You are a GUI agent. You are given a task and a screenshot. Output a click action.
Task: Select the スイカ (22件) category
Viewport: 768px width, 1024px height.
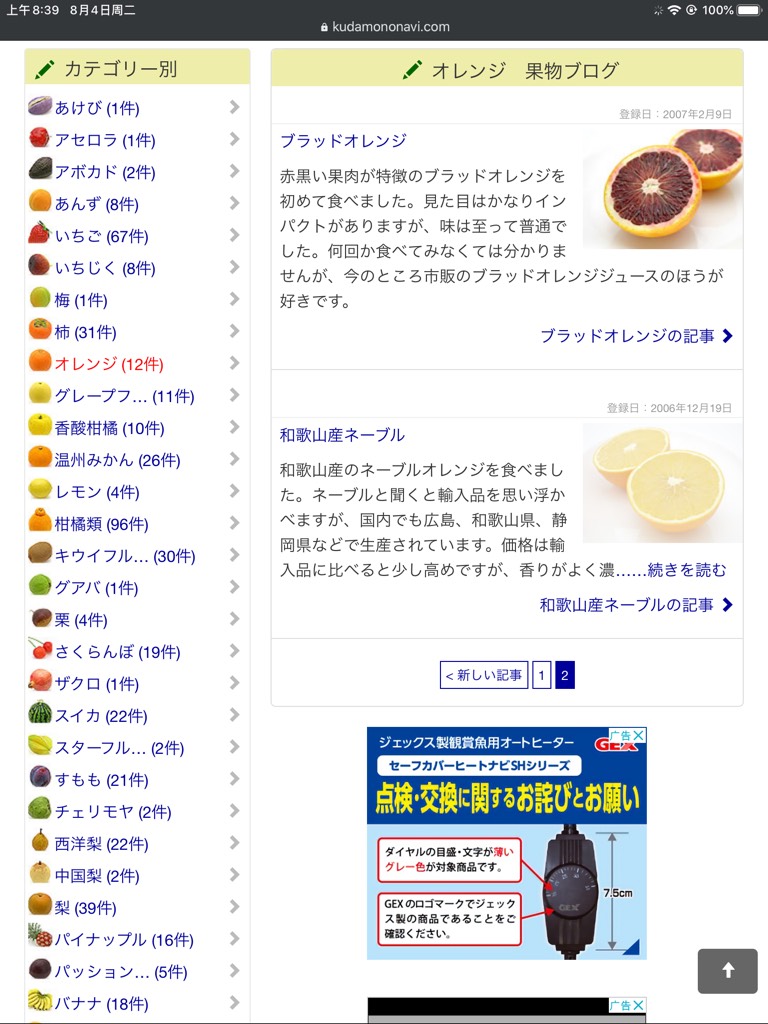tap(101, 716)
